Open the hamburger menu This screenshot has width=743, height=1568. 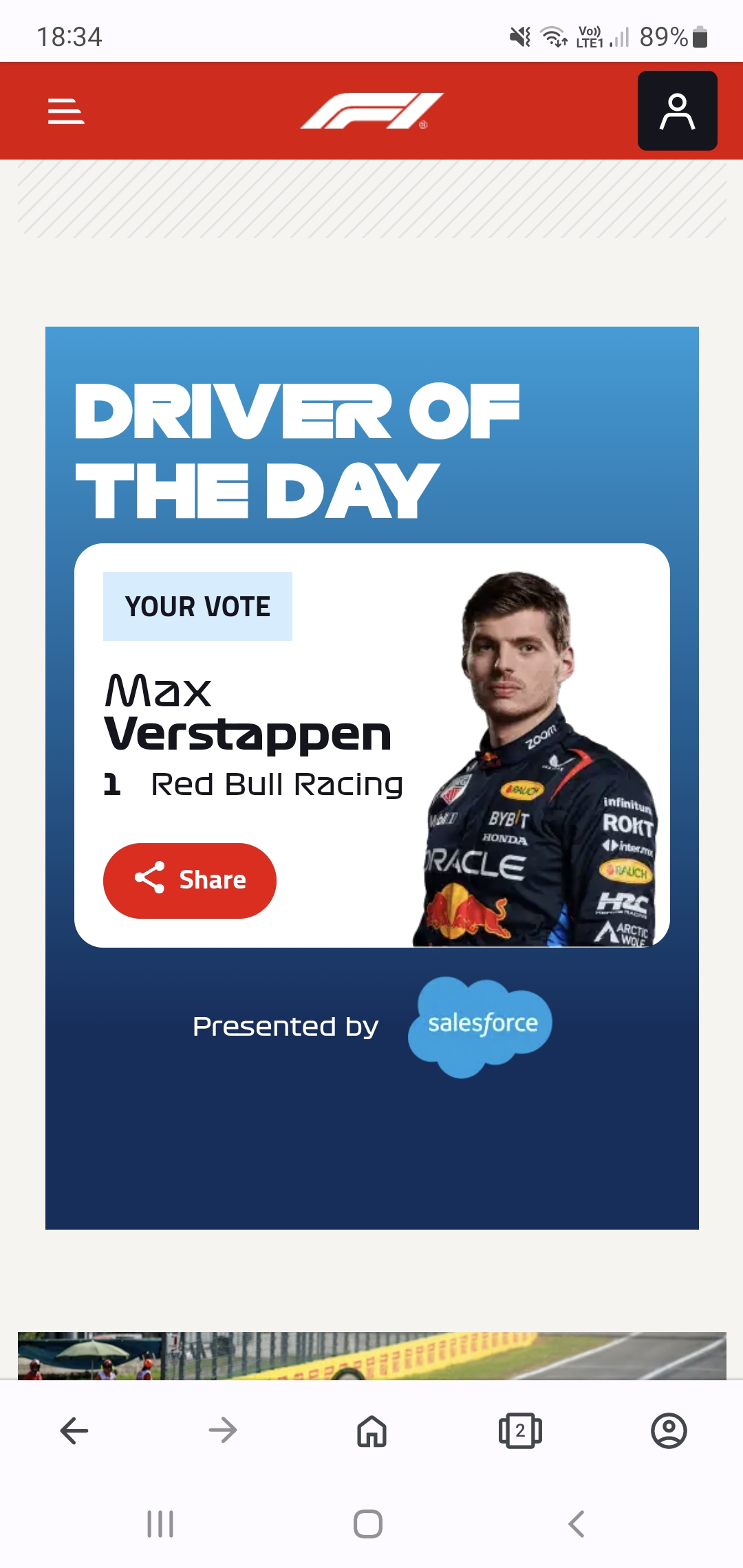[66, 111]
